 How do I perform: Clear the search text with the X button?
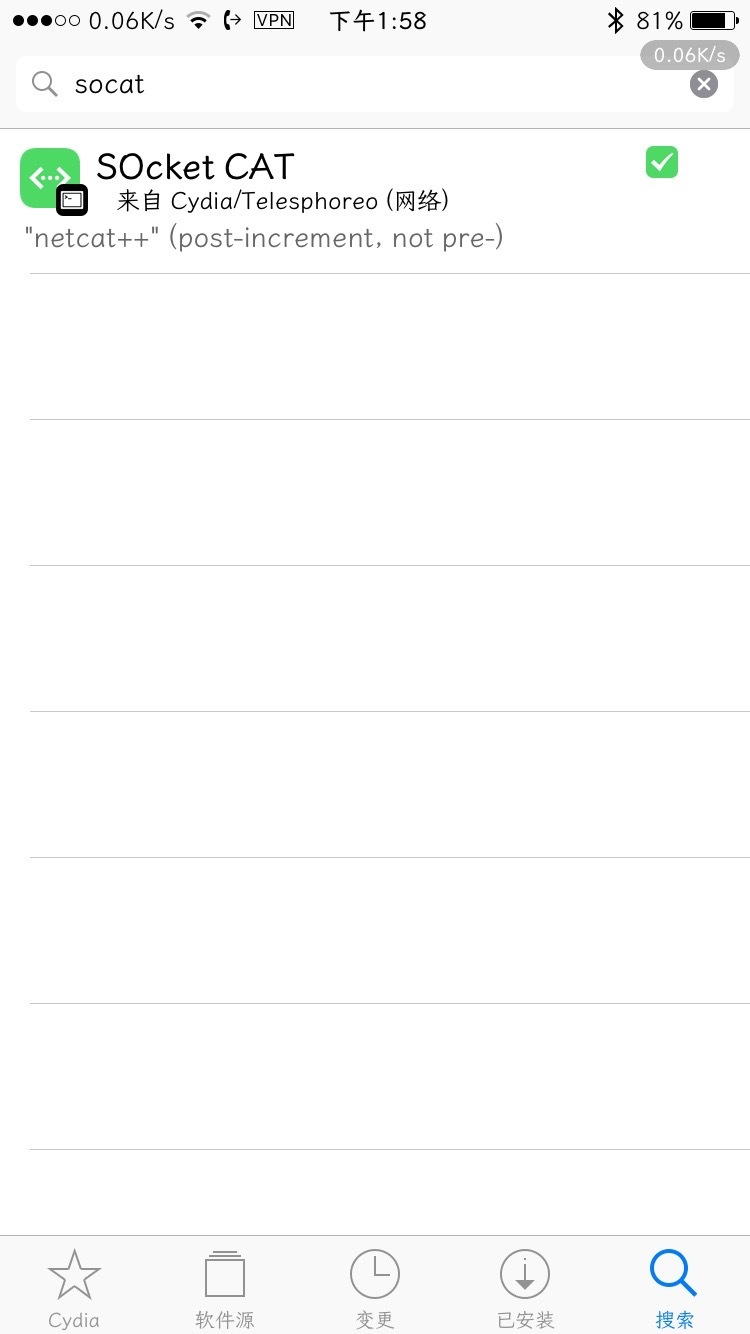[704, 84]
